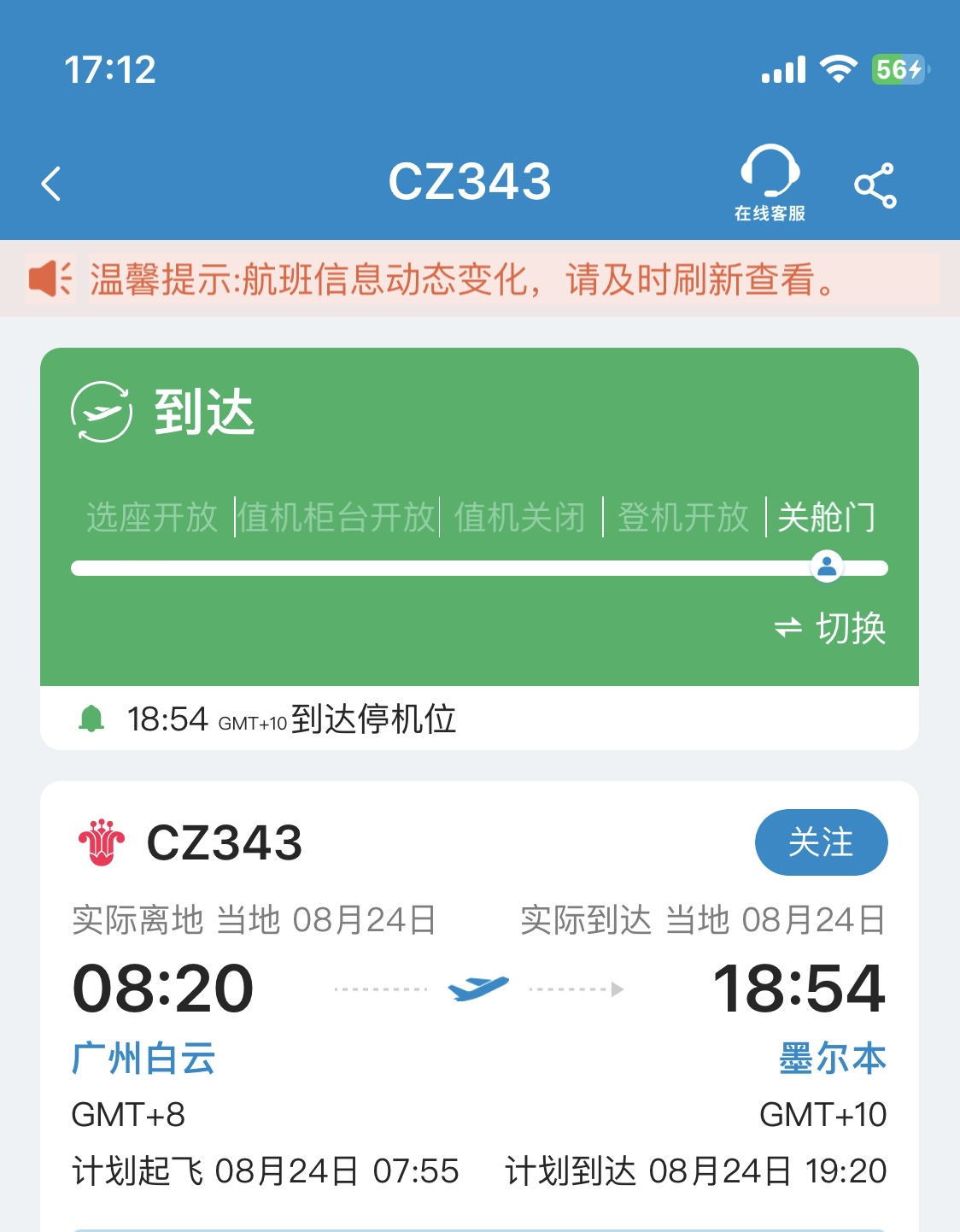Tap the share icon next to customer service
The height and width of the screenshot is (1232, 960).
[877, 182]
